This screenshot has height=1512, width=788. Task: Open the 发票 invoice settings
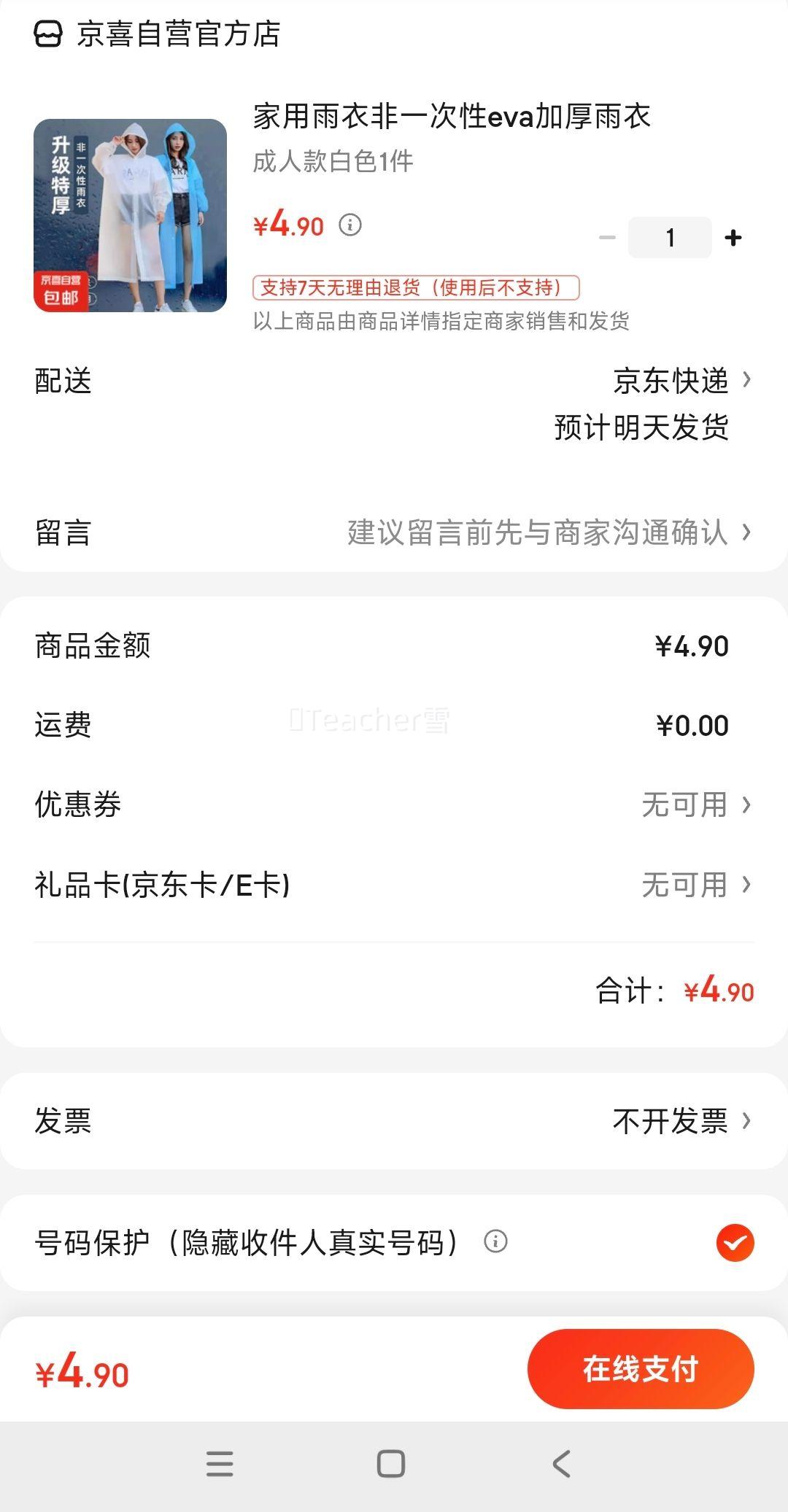coord(394,1121)
